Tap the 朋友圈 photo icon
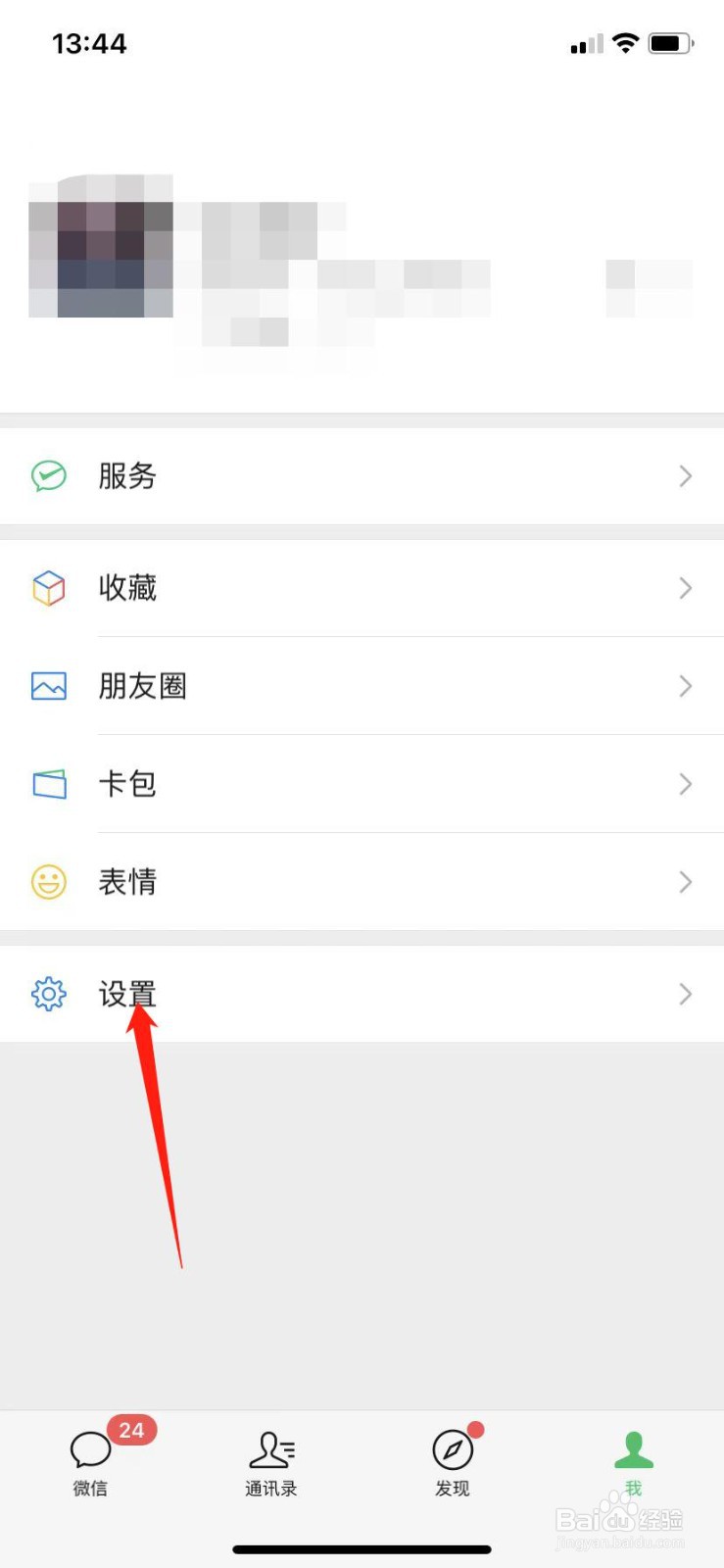The image size is (724, 1568). click(x=49, y=686)
